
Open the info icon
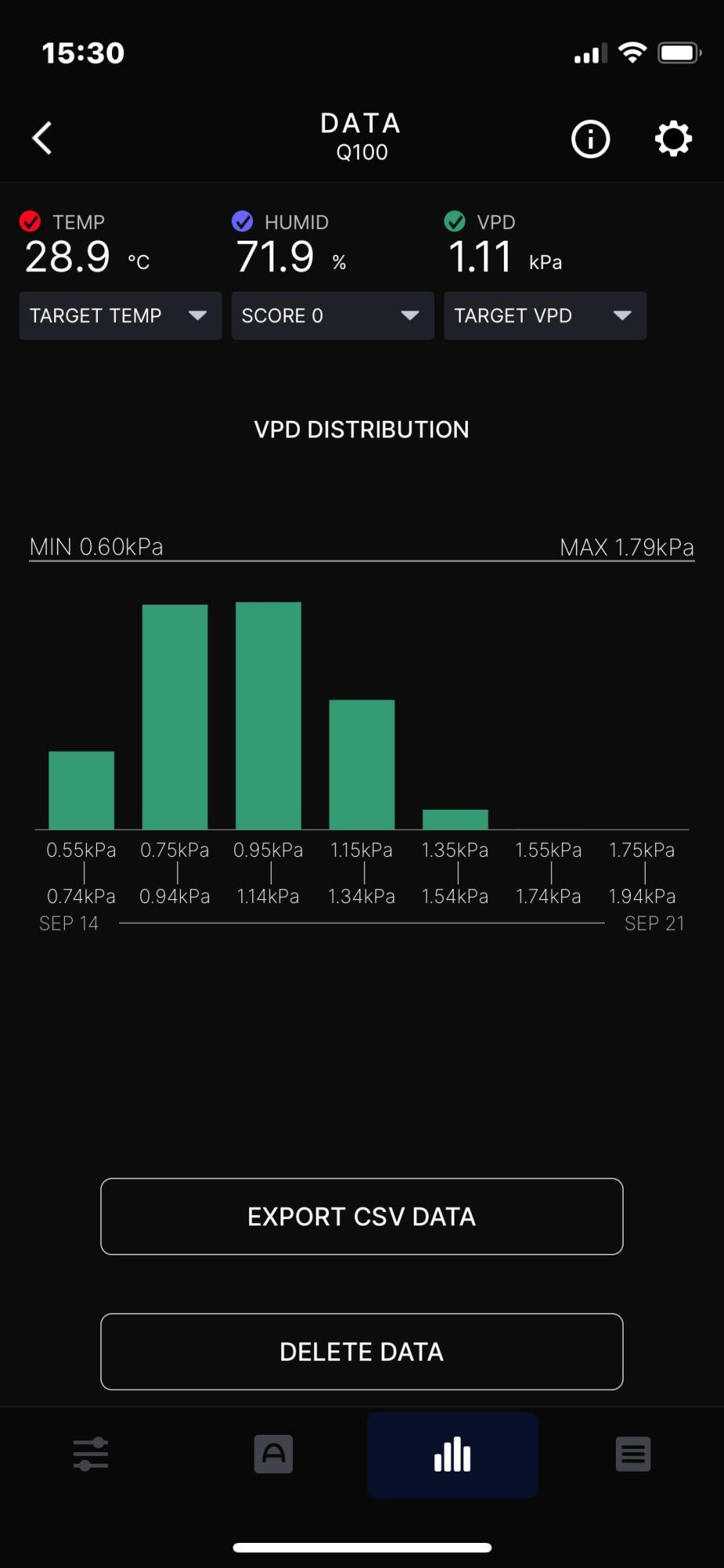click(590, 140)
